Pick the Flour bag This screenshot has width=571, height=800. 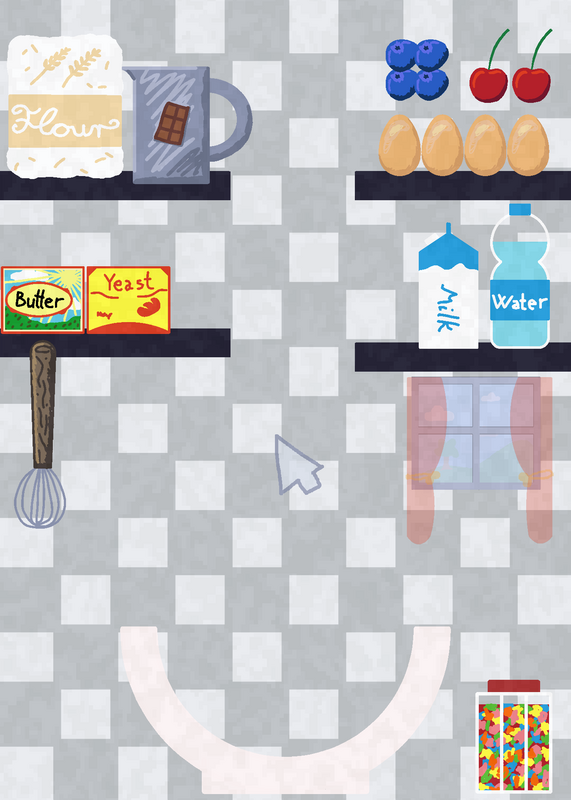click(65, 106)
